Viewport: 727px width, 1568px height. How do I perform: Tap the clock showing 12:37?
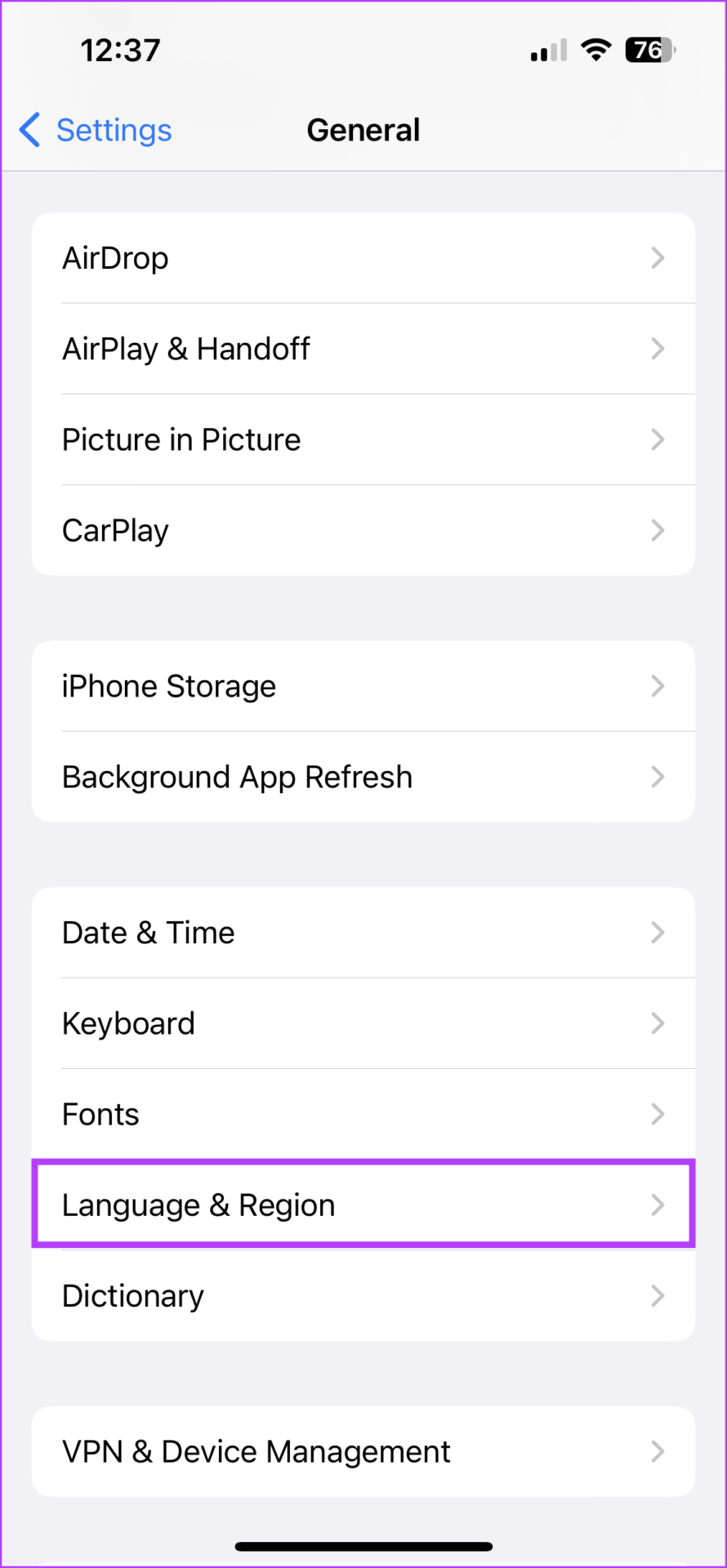pos(120,50)
